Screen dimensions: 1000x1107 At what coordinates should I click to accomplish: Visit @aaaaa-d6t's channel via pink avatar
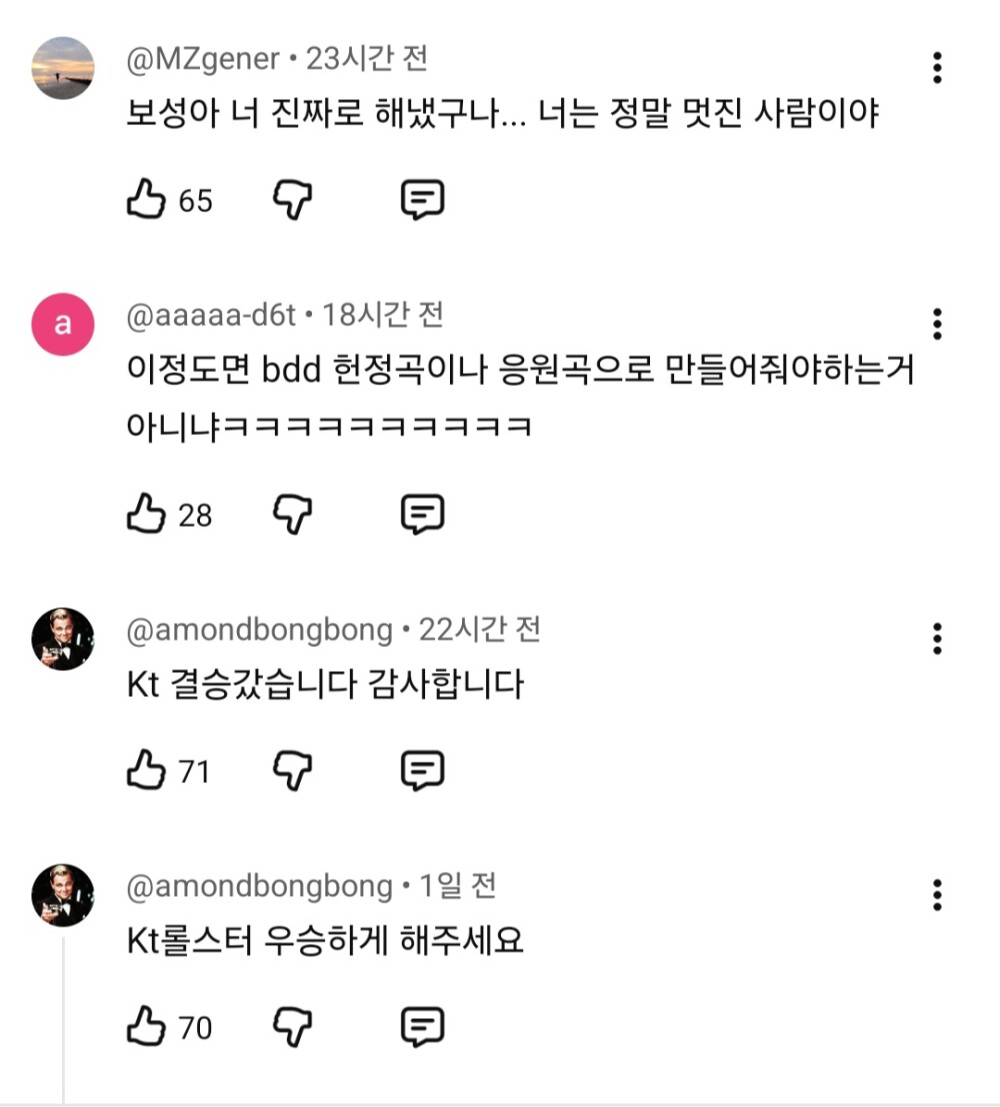pyautogui.click(x=63, y=325)
